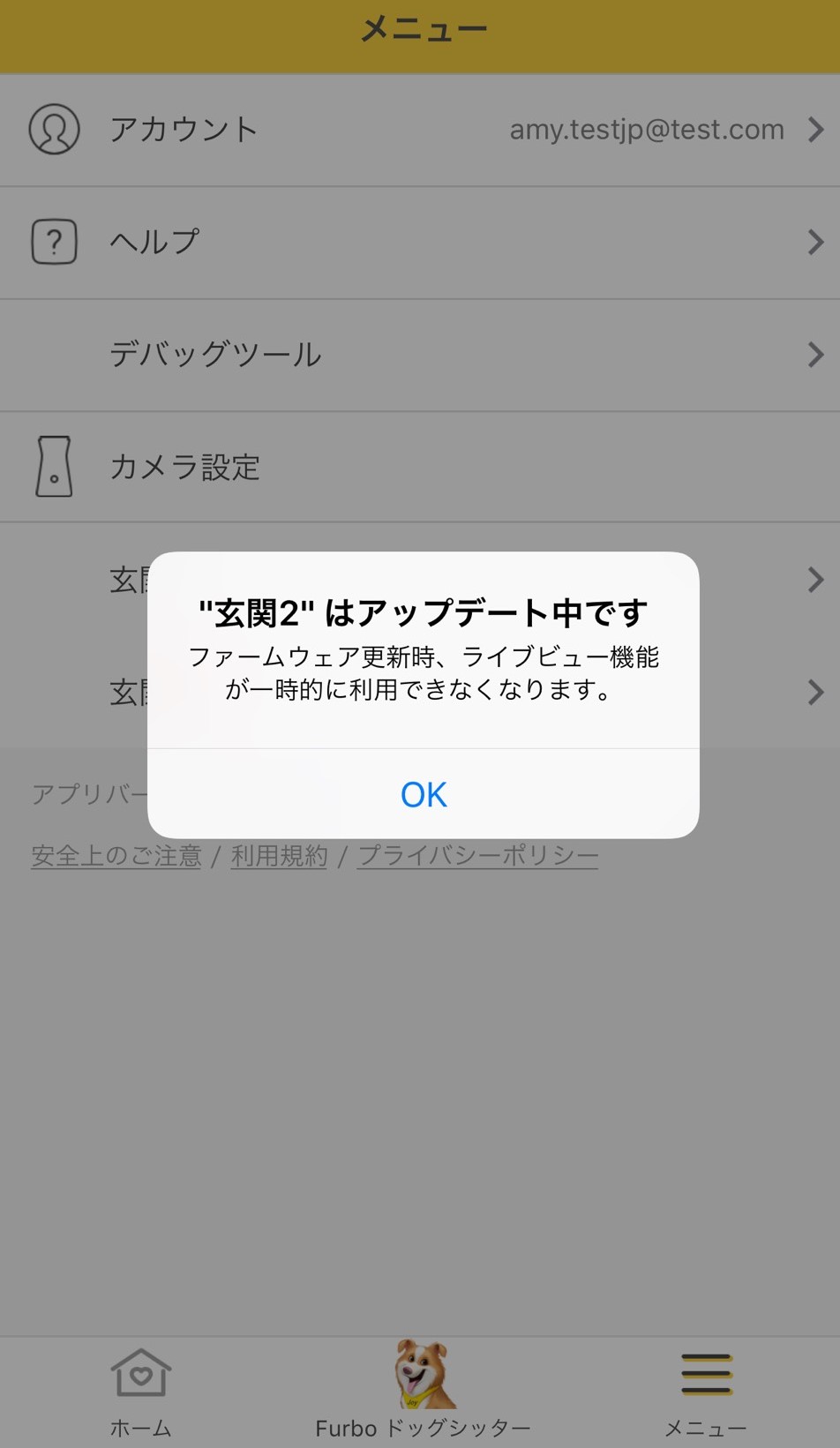The width and height of the screenshot is (840, 1448).
Task: Open the 安全上のご注意 link
Action: tap(116, 856)
